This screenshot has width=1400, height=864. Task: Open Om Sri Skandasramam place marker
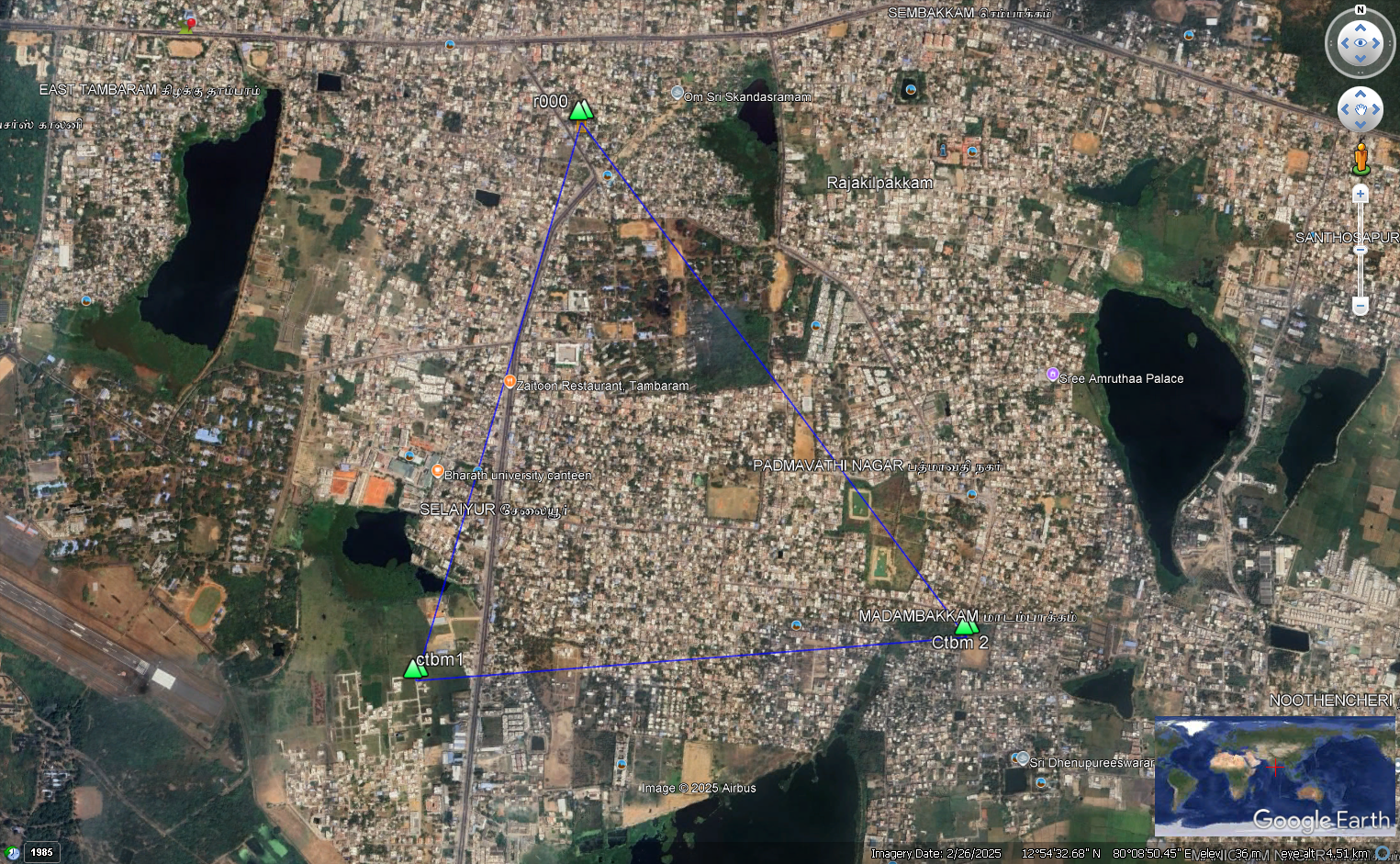pos(677,93)
